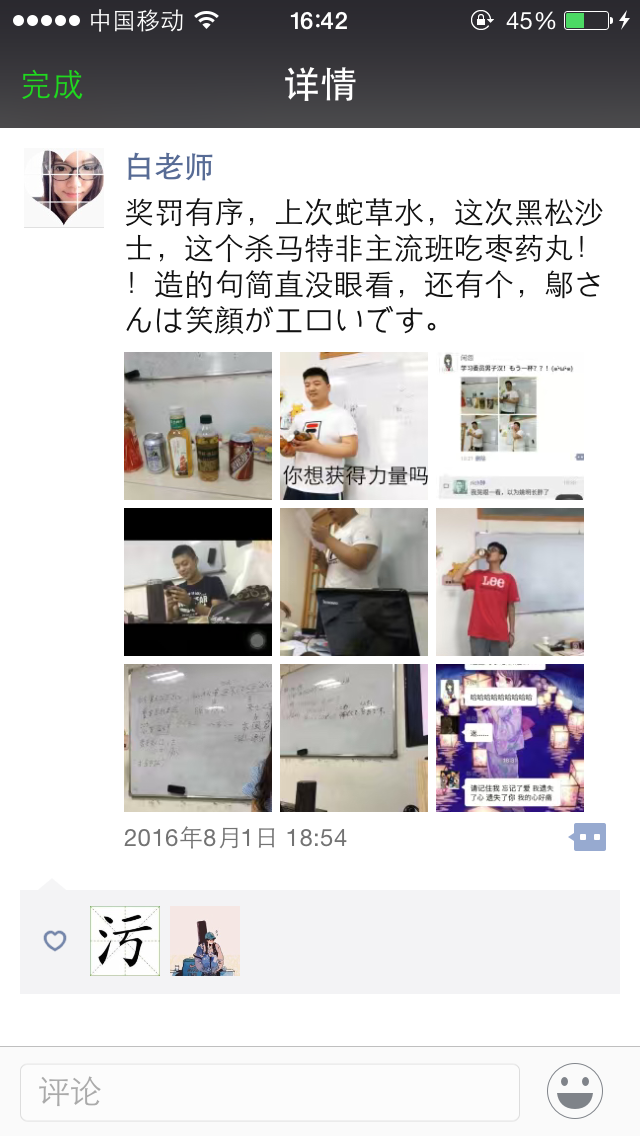Open the liker with 污 character avatar
Screen dimensions: 640x1136
click(125, 941)
